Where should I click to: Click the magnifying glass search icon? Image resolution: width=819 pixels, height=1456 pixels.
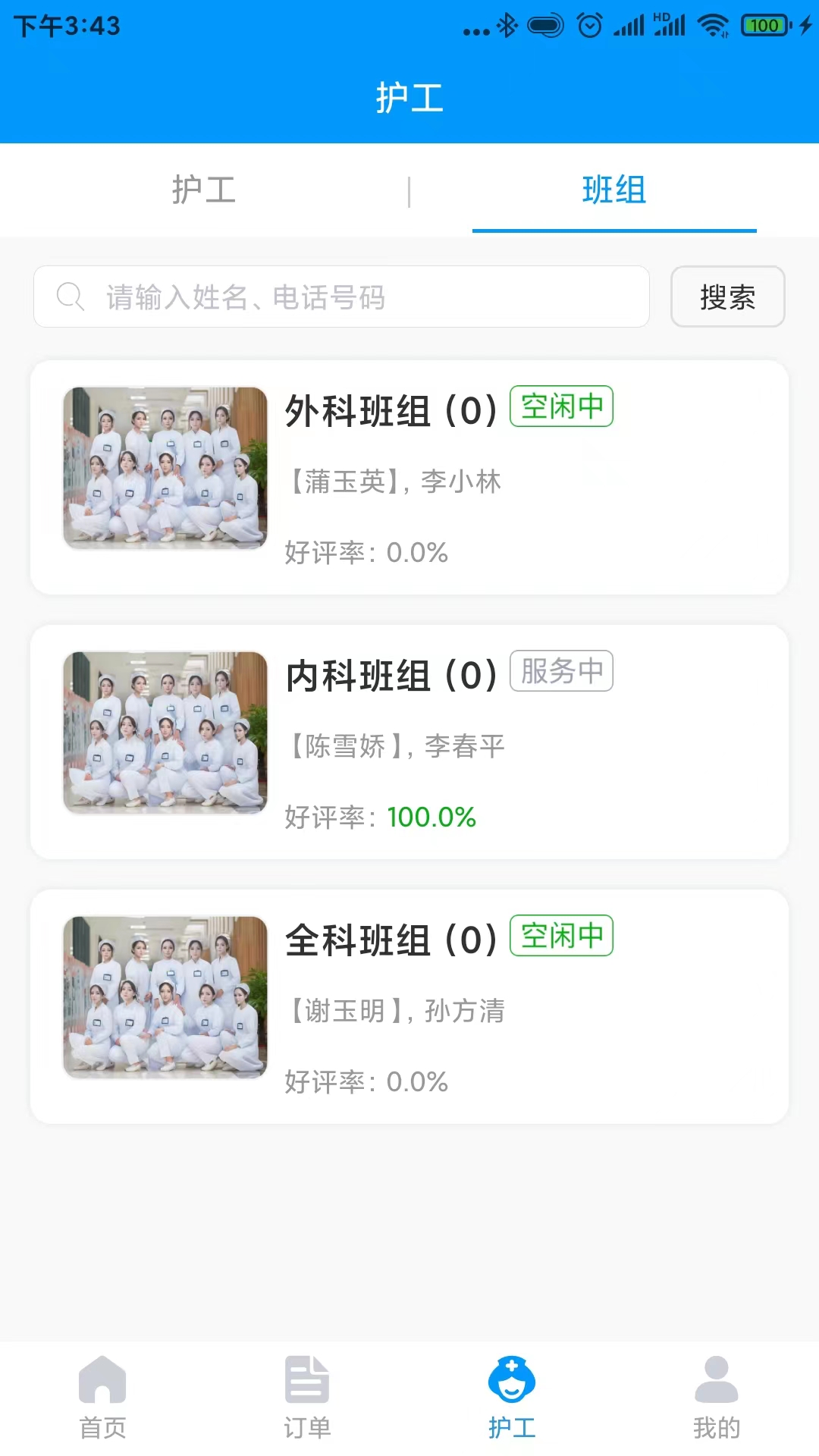[x=71, y=297]
